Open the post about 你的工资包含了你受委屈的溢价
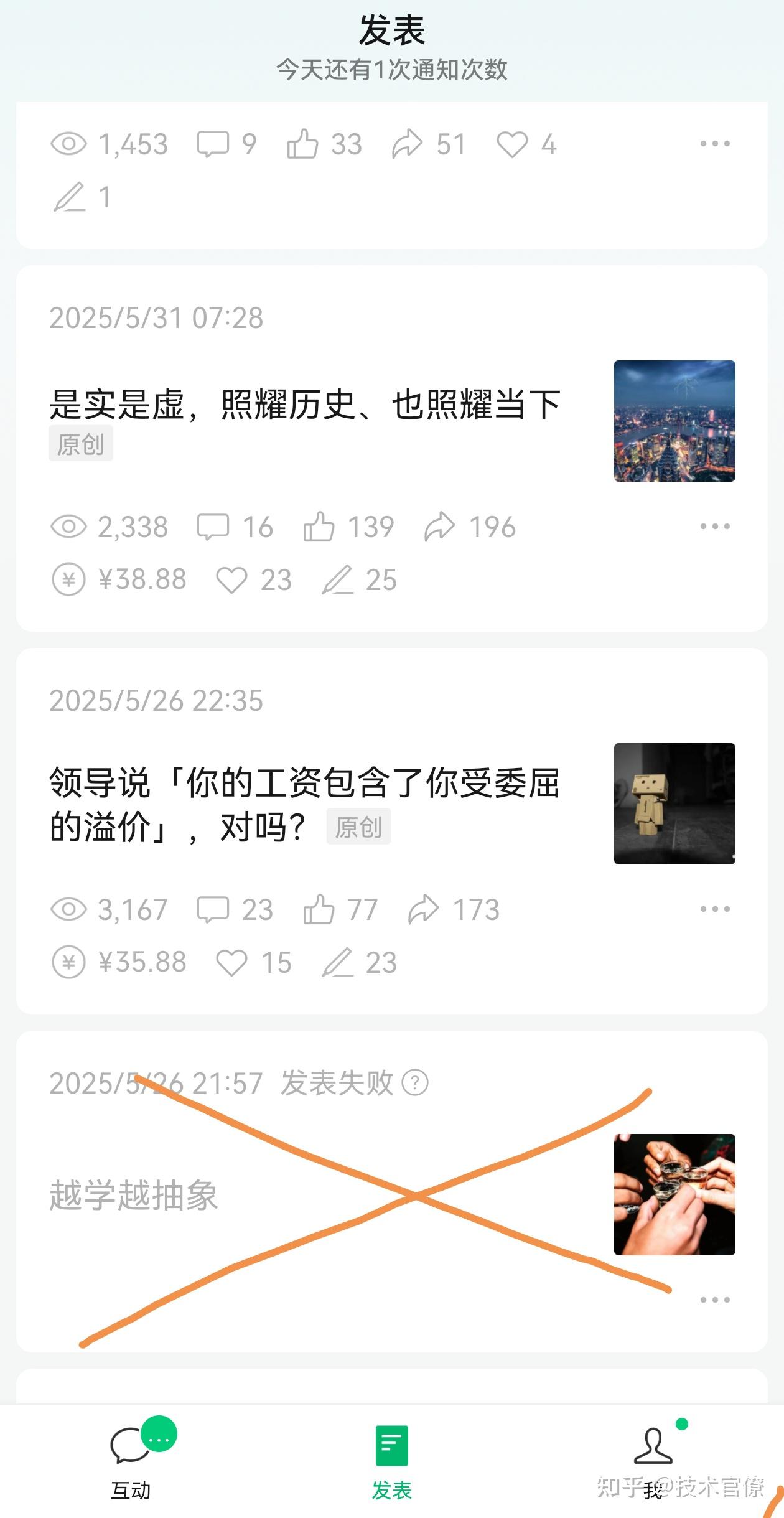Screen dimensions: 784x1518 coord(305,804)
